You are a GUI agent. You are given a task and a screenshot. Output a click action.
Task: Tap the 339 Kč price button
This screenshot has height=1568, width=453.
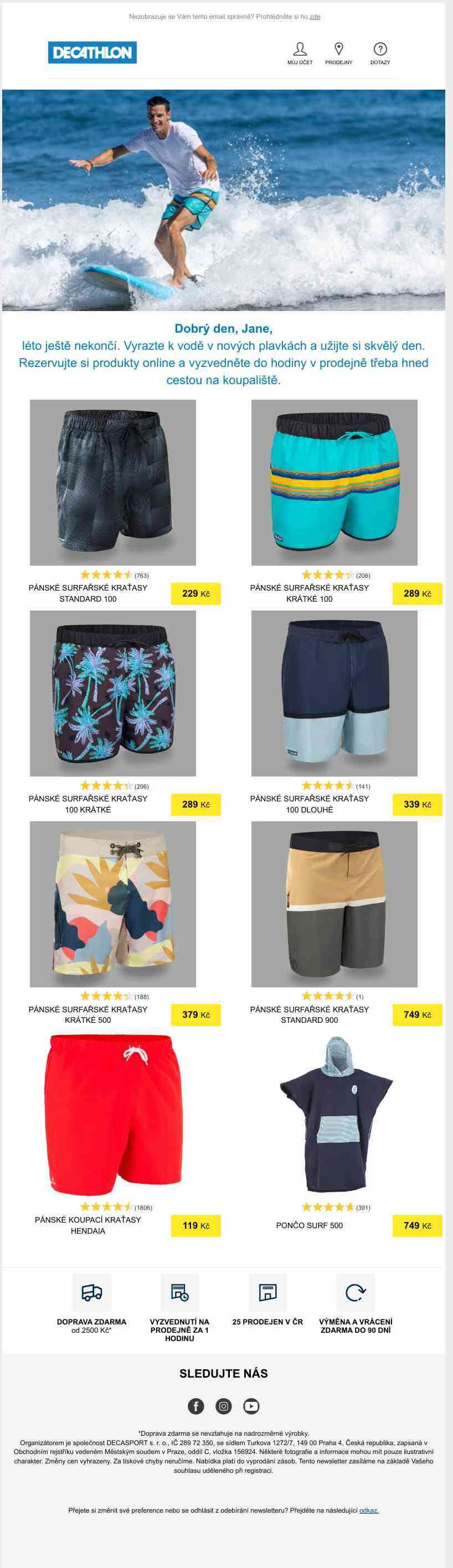417,804
